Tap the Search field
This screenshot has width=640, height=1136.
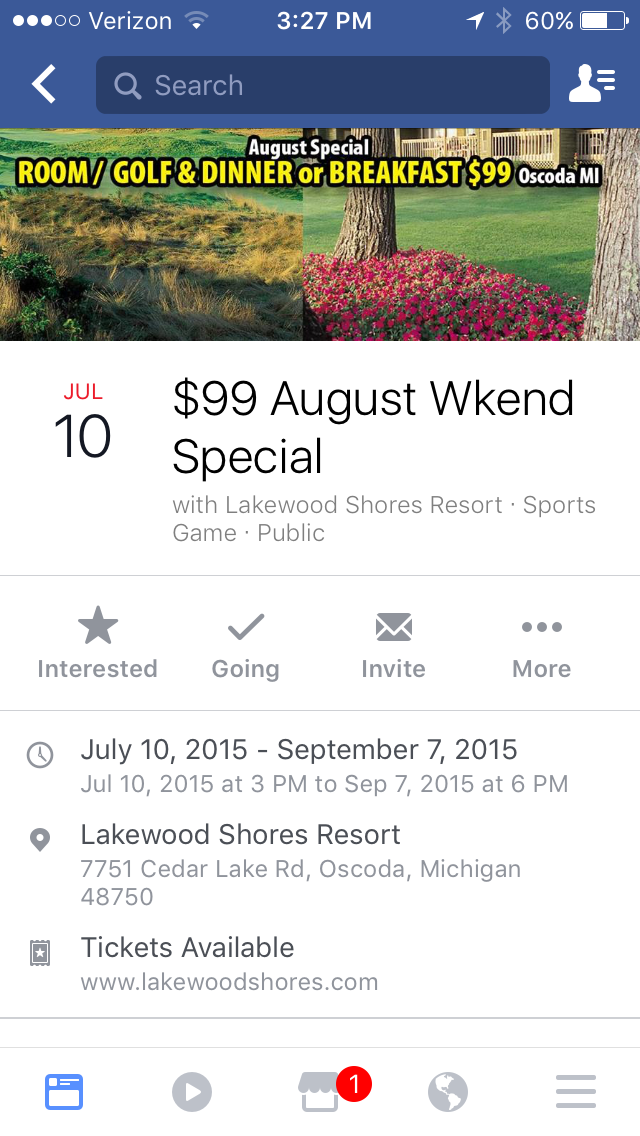pos(322,85)
